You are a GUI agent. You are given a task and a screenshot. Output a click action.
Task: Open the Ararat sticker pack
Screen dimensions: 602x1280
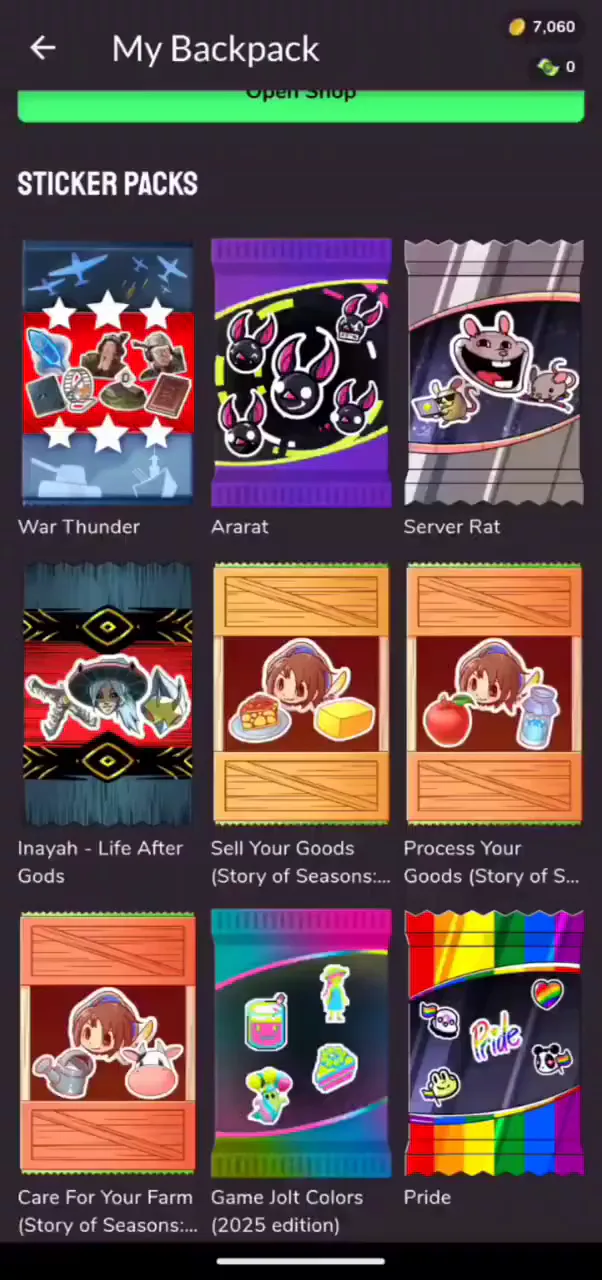(x=301, y=372)
